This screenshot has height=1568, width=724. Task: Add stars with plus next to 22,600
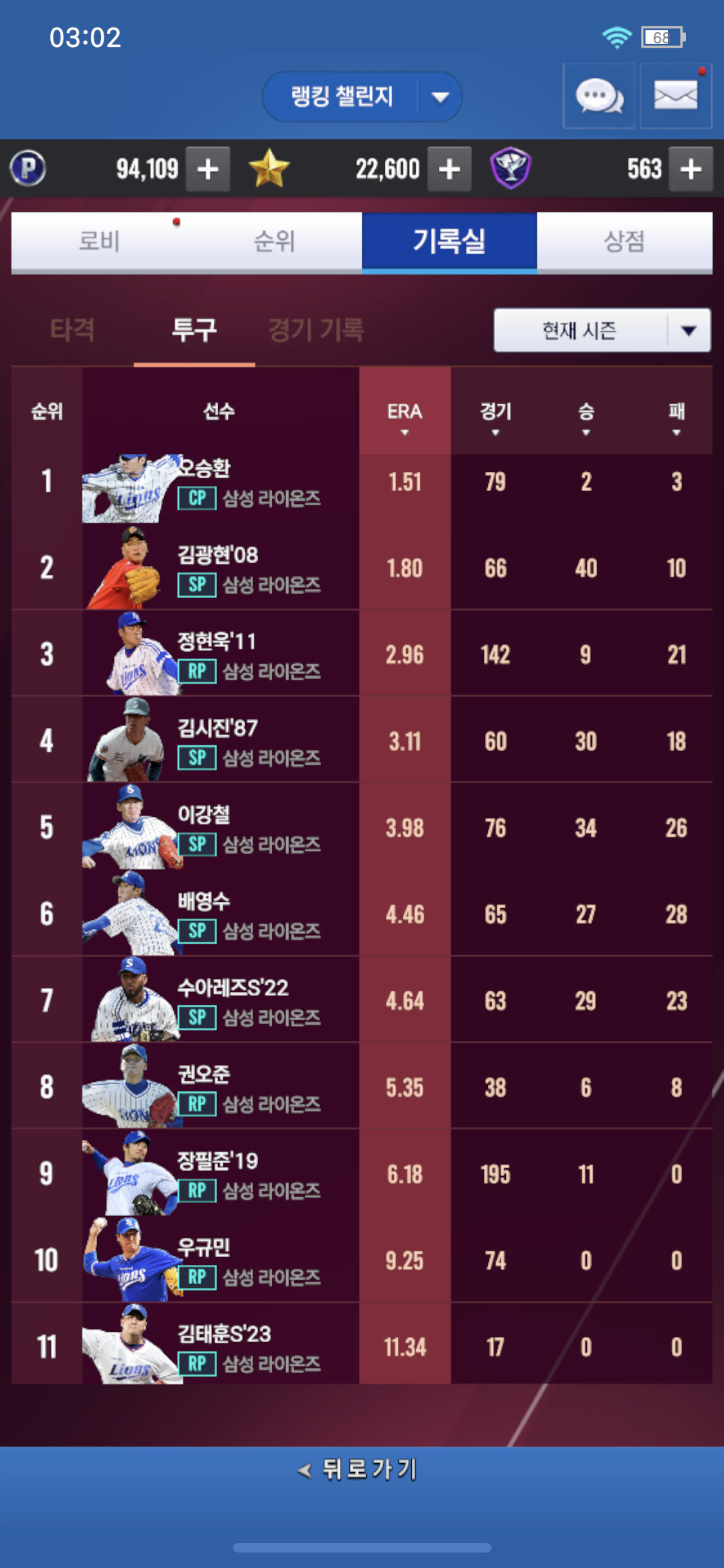[x=449, y=169]
